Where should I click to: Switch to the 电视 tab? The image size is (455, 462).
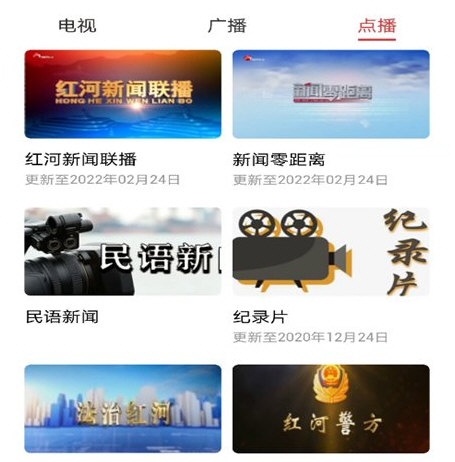tap(77, 26)
